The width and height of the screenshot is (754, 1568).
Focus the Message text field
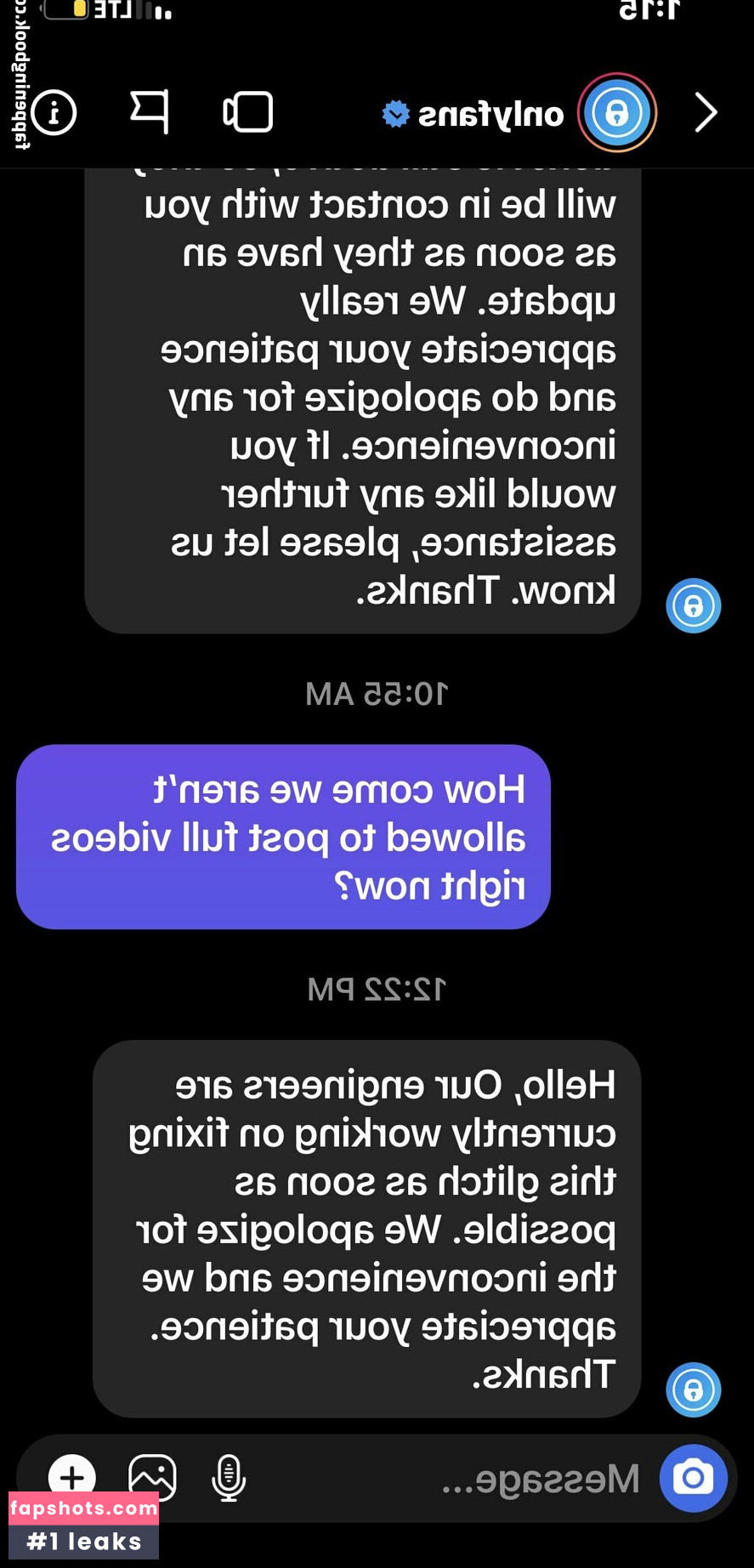click(x=510, y=1480)
